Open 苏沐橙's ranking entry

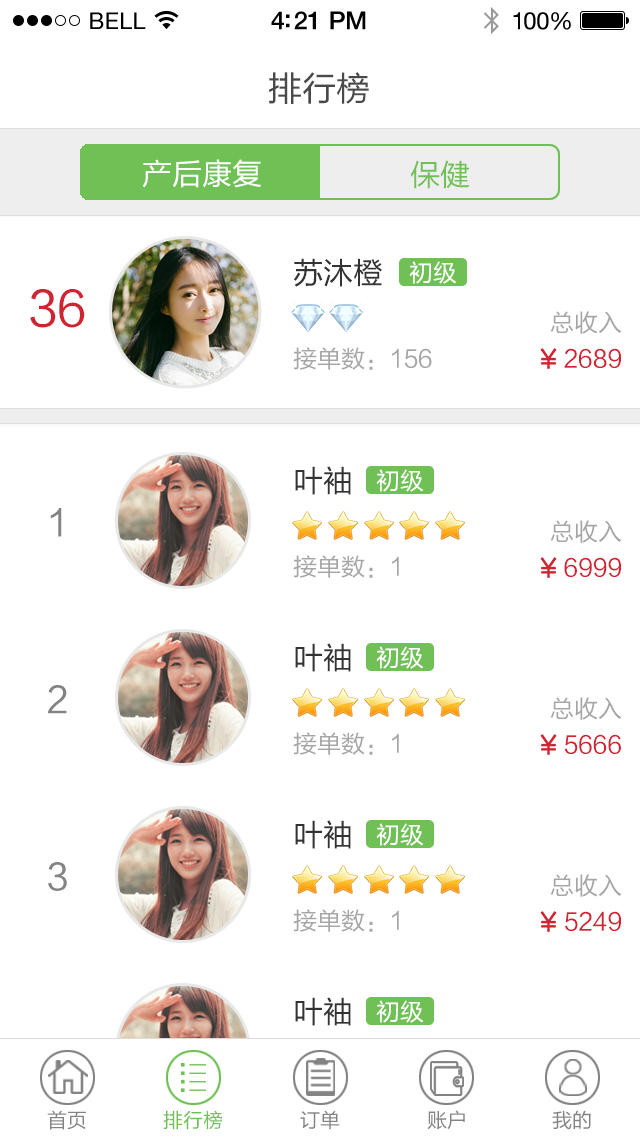(320, 312)
